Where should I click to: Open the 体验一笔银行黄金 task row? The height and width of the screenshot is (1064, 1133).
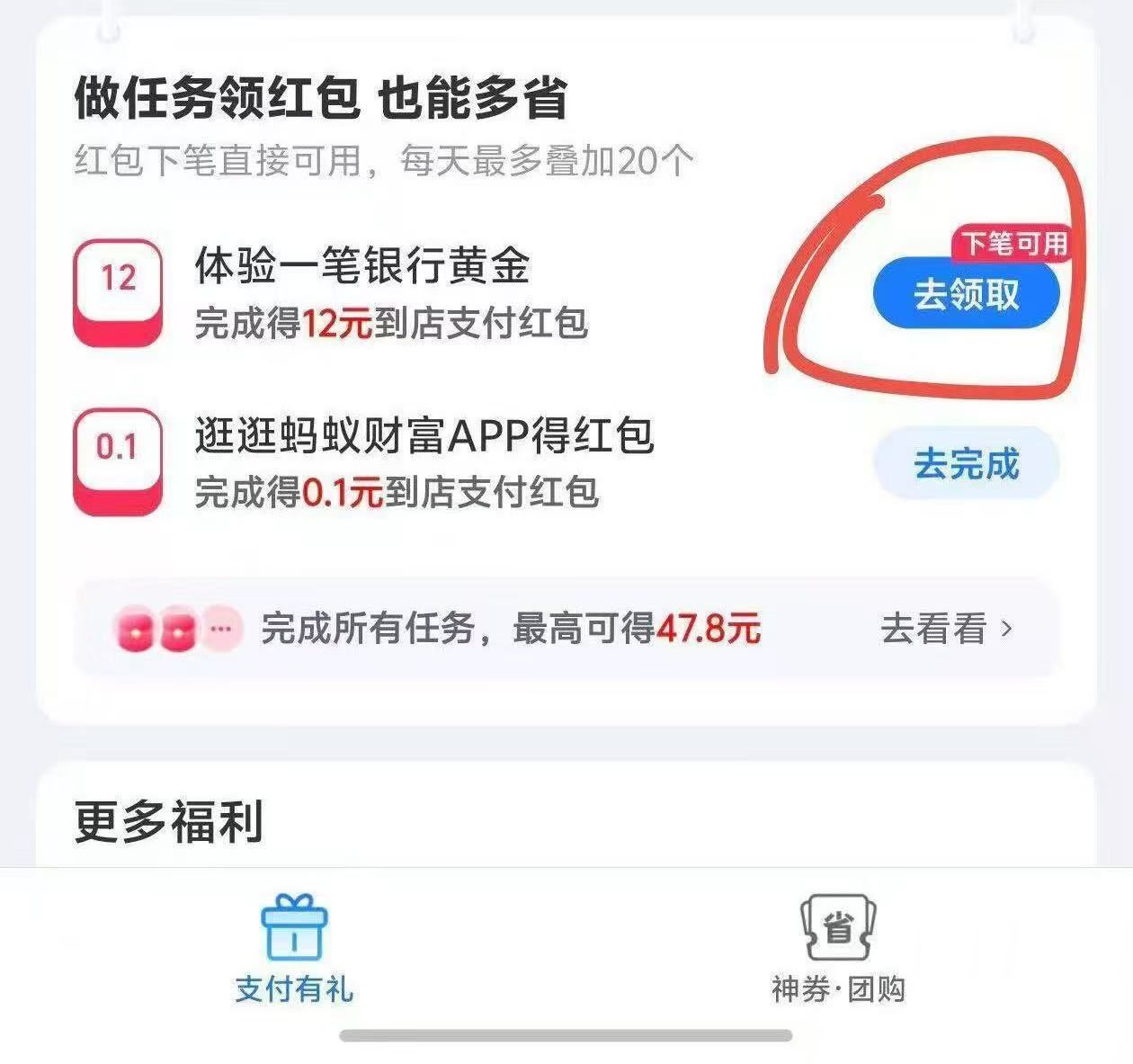point(566,293)
